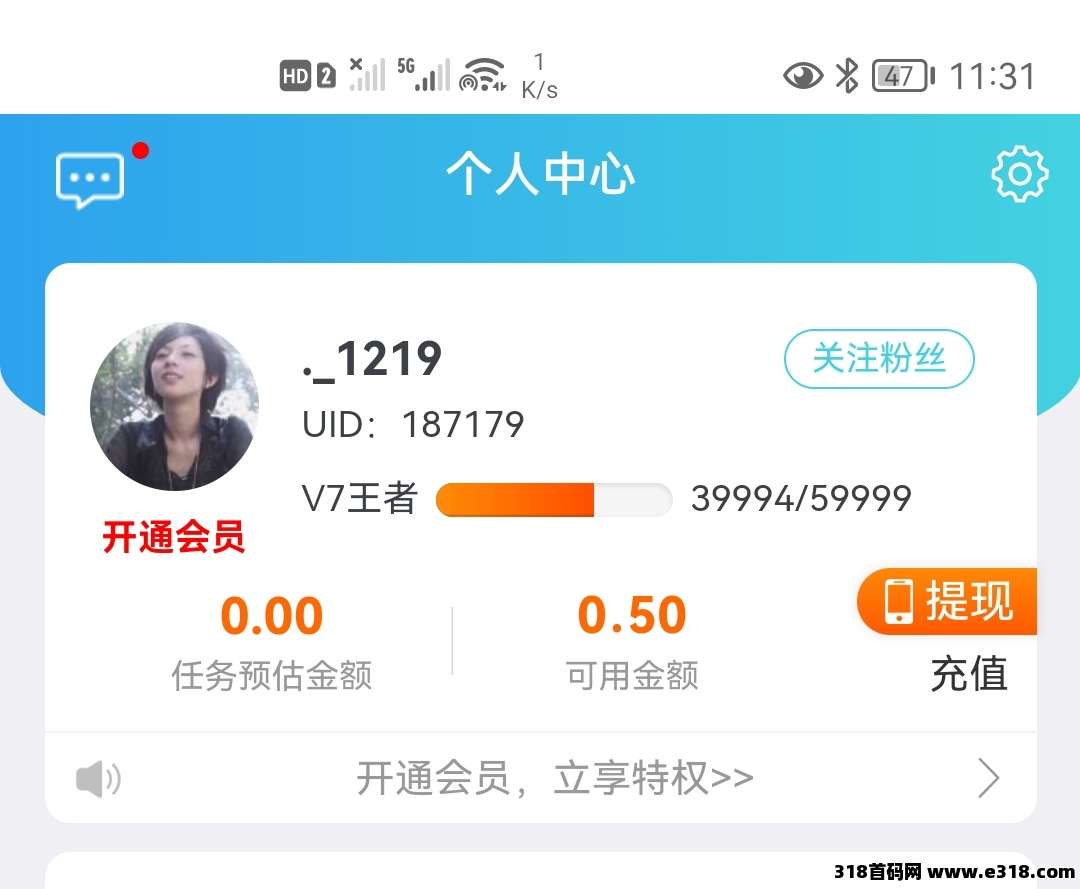Tap the profile avatar photo
The height and width of the screenshot is (889, 1080).
(x=174, y=406)
